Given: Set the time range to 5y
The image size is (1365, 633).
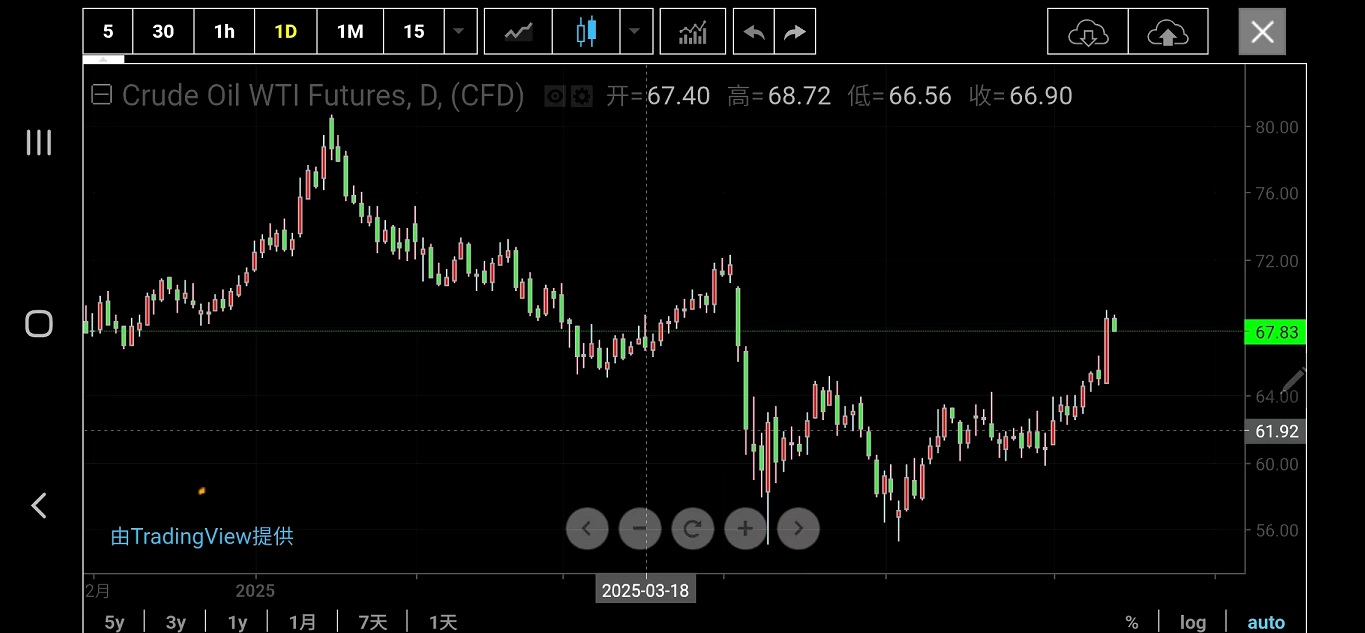Looking at the screenshot, I should click(115, 622).
